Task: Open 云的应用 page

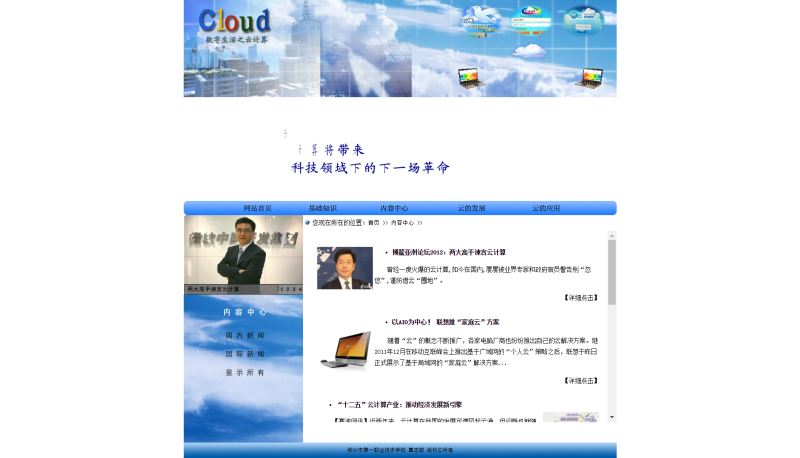Action: (x=546, y=208)
